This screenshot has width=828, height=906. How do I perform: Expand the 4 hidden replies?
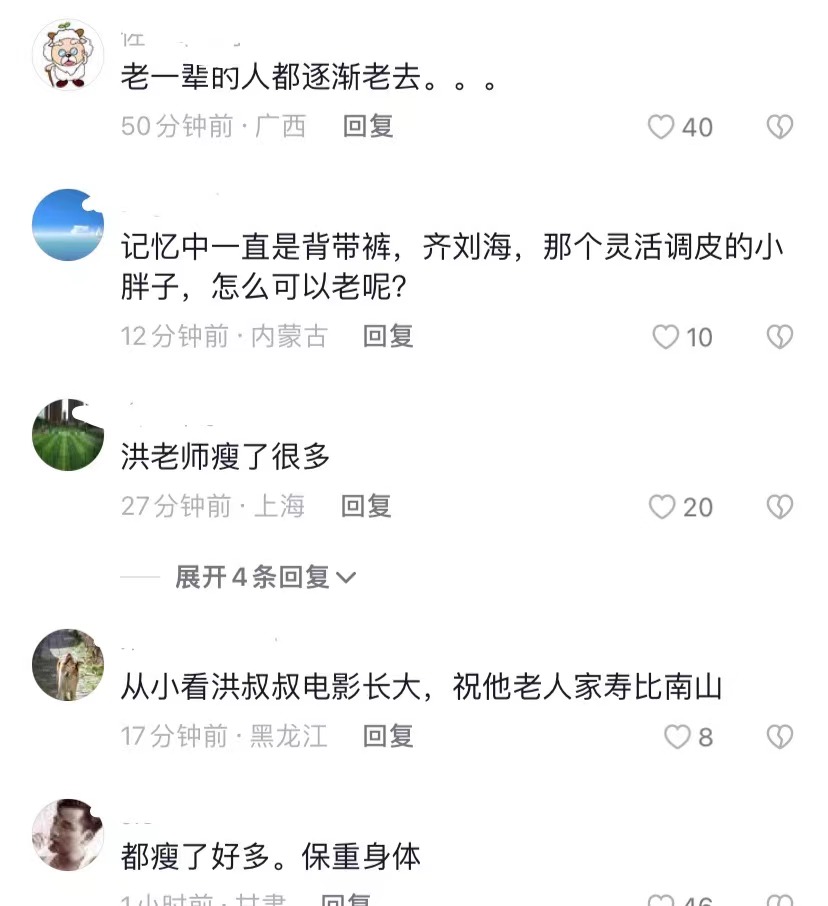tap(262, 577)
